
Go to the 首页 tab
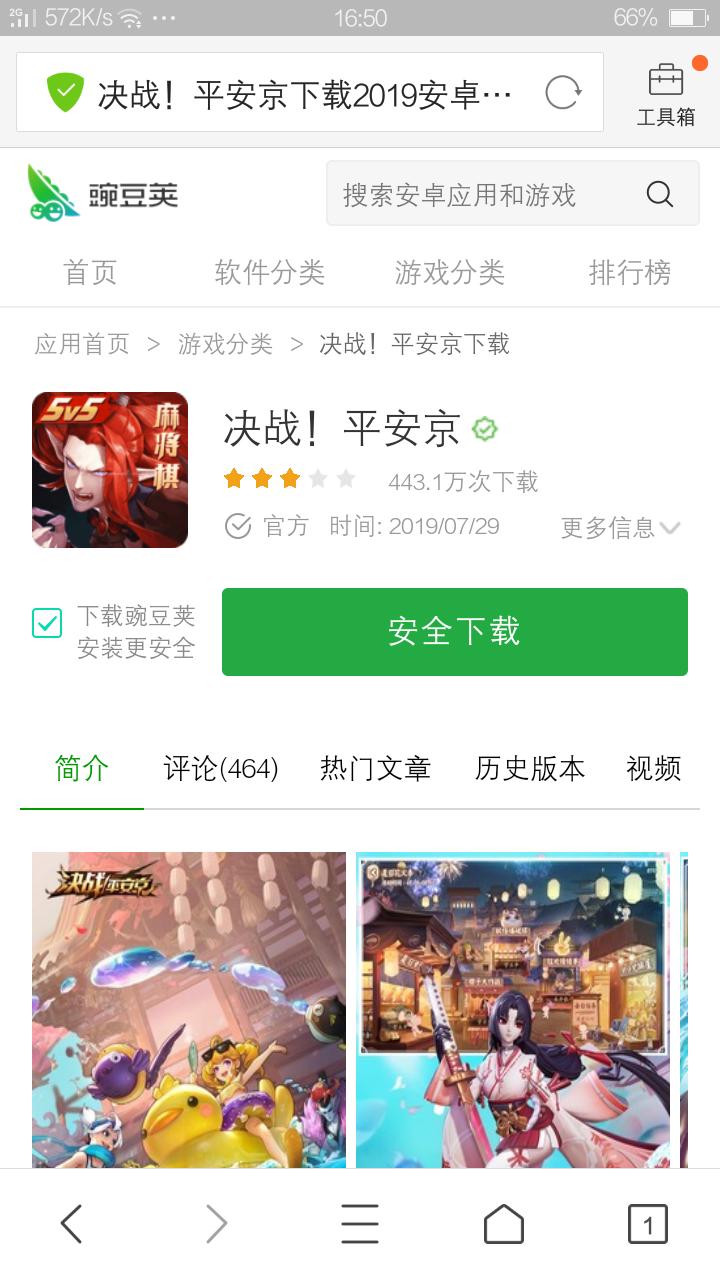tap(90, 272)
